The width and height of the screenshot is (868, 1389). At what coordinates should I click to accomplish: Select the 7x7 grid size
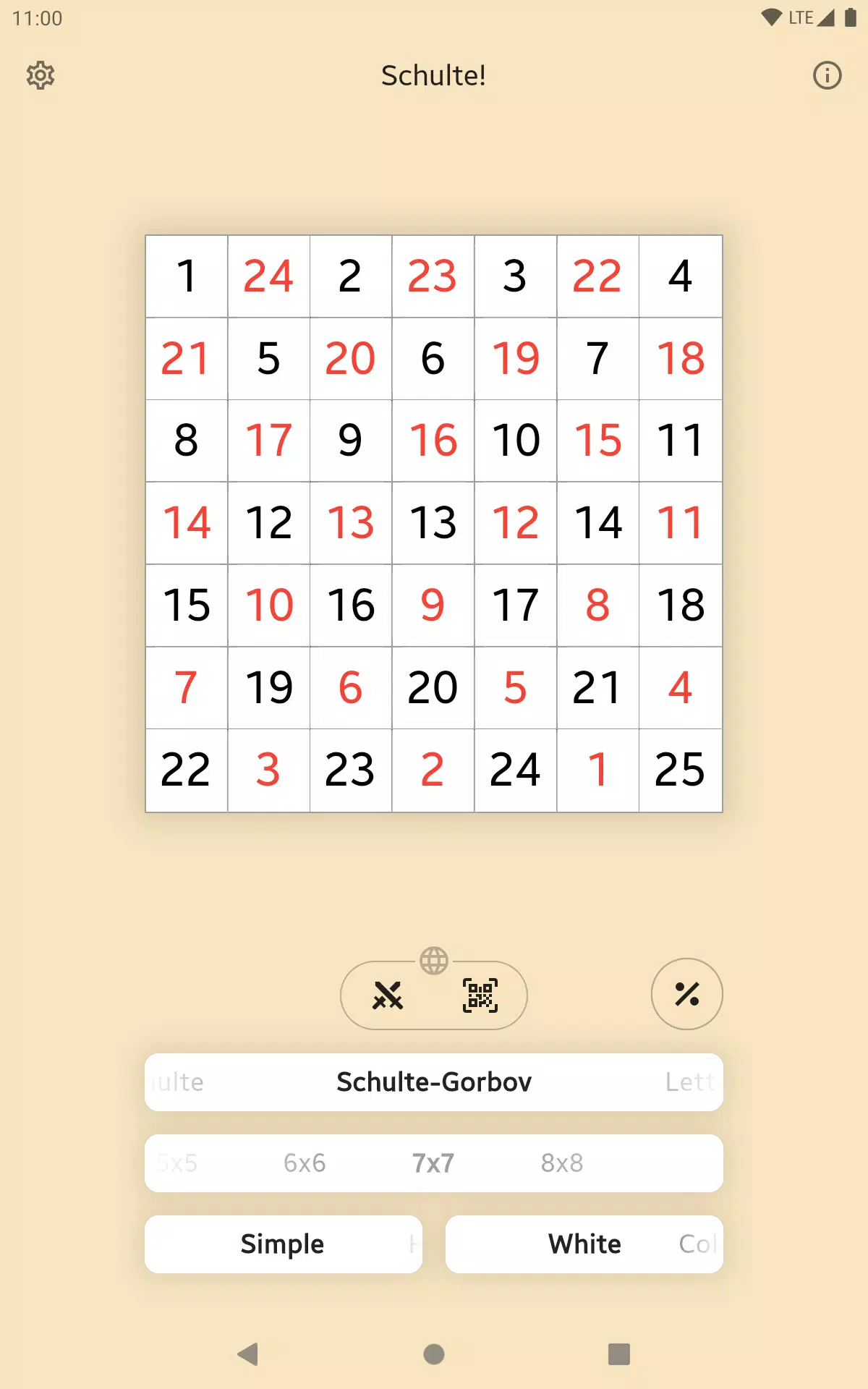point(433,1163)
